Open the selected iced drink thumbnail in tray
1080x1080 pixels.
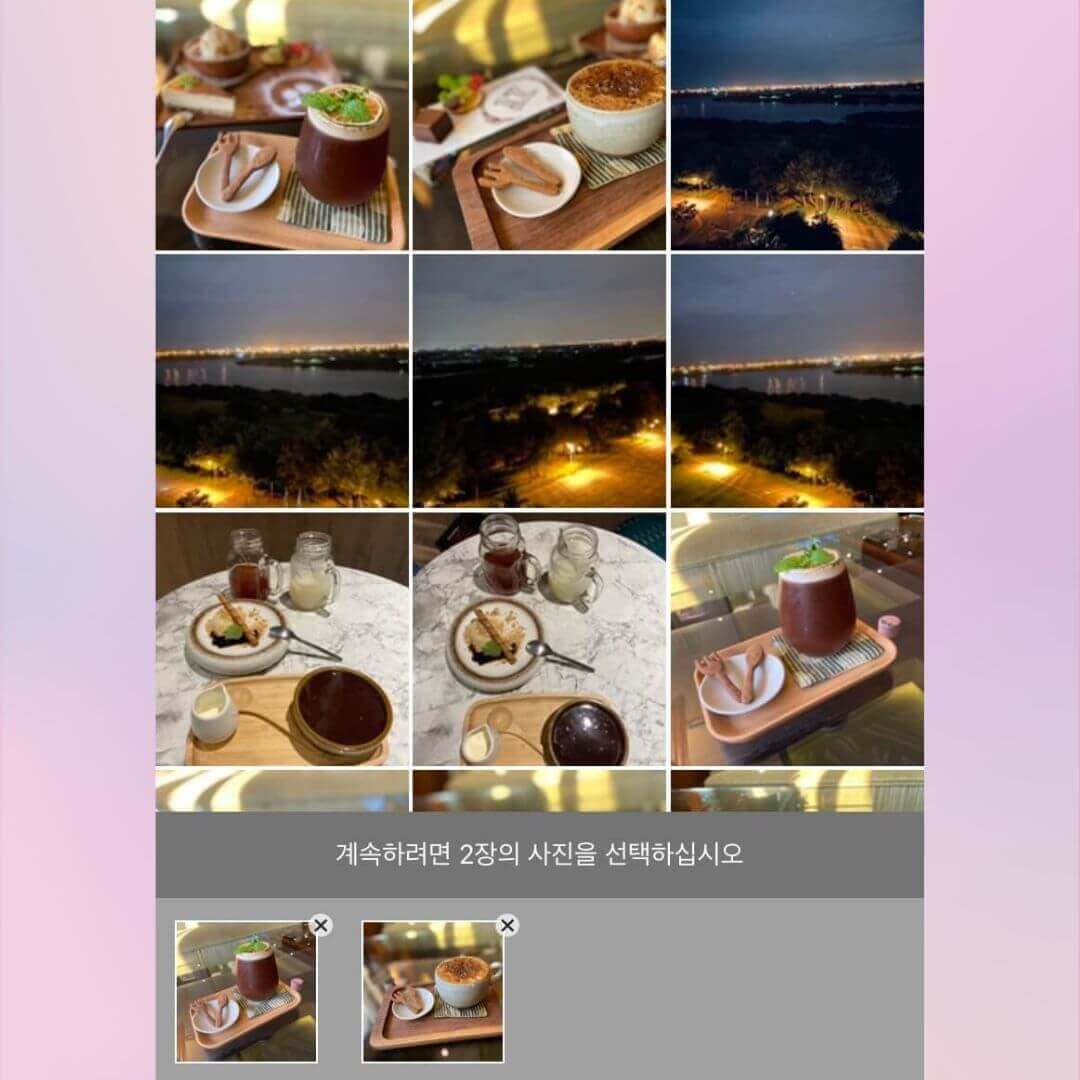coord(246,992)
